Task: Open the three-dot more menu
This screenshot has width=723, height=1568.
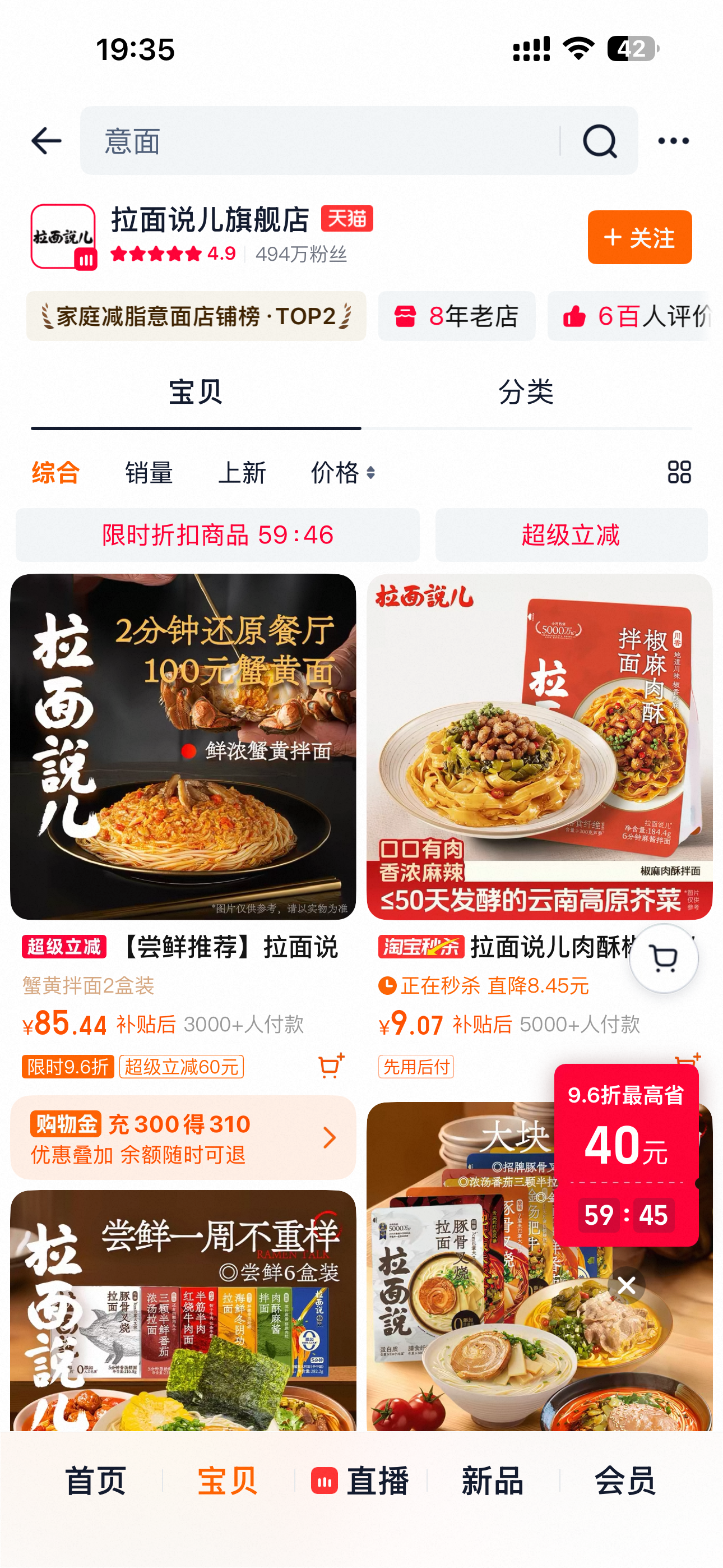Action: (x=673, y=141)
